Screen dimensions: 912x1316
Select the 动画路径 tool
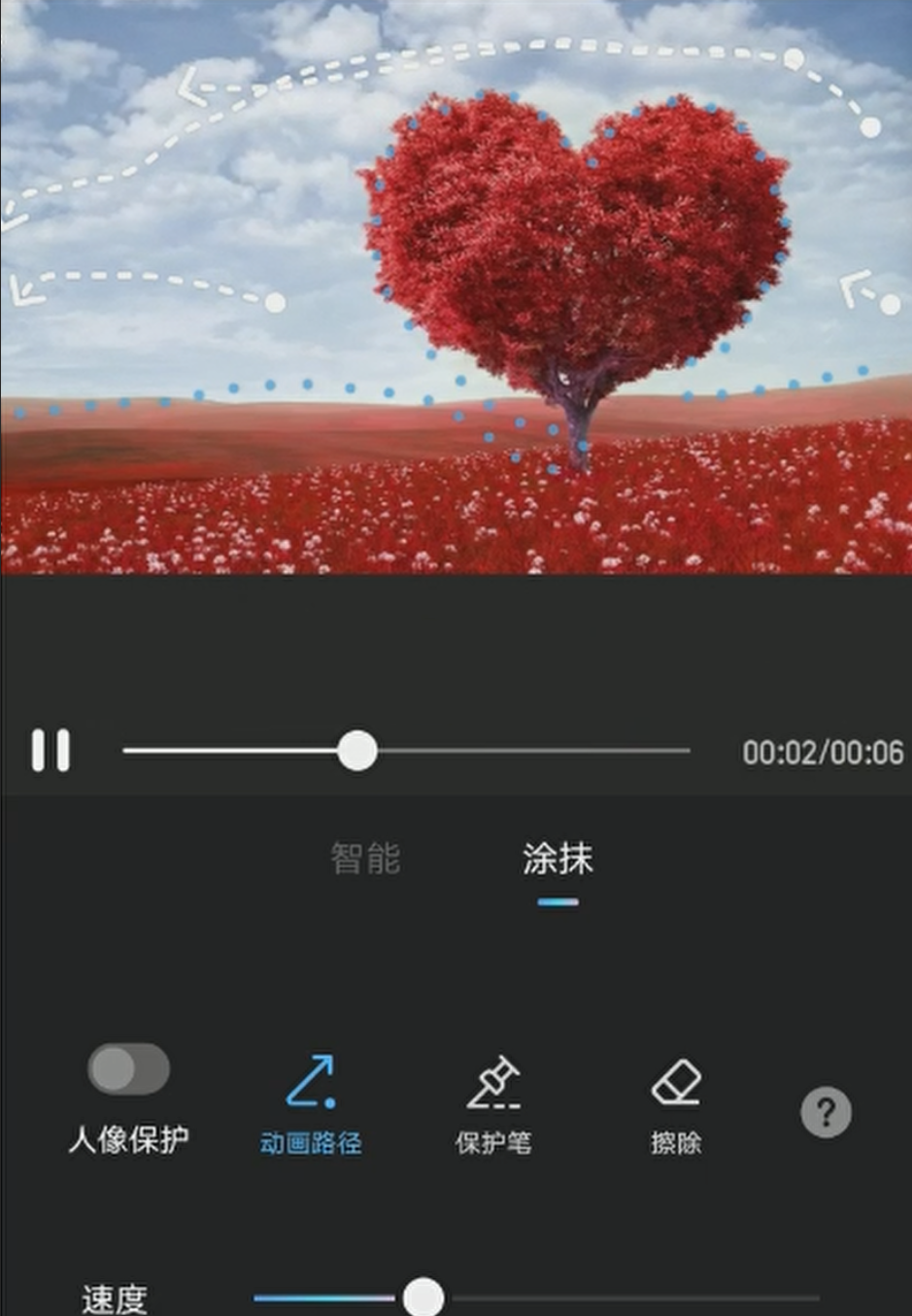point(311,1104)
